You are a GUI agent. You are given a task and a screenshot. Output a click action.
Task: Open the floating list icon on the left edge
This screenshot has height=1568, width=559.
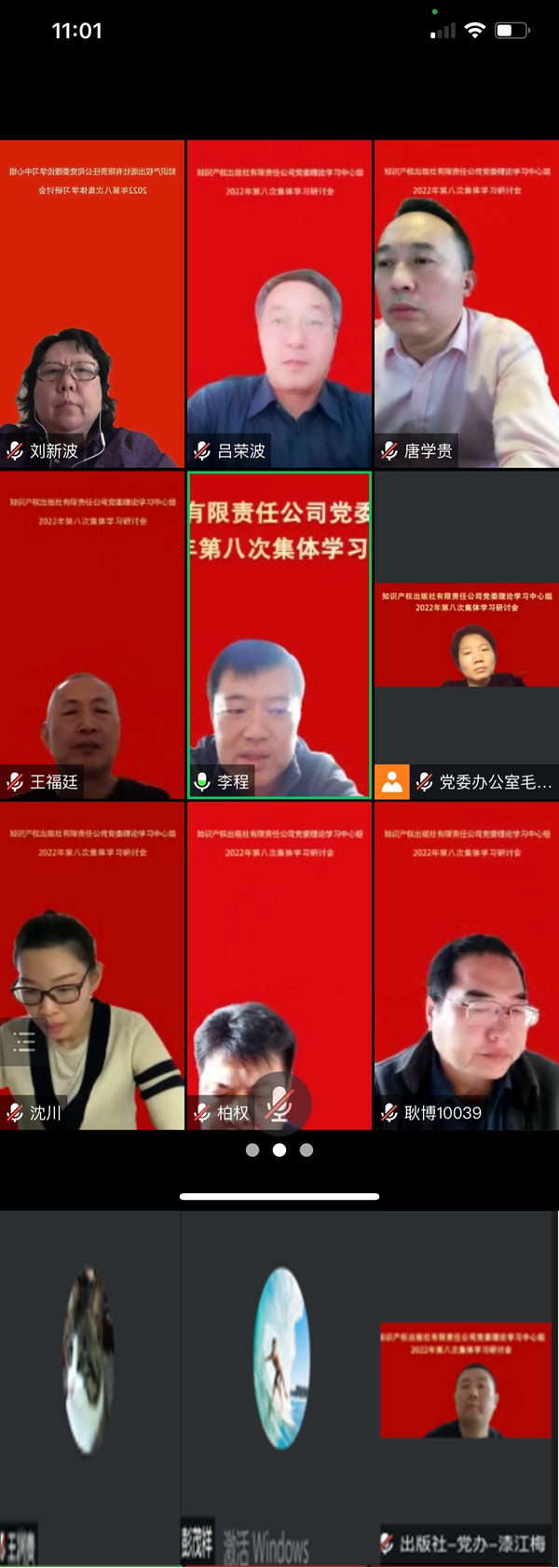coord(24,1042)
